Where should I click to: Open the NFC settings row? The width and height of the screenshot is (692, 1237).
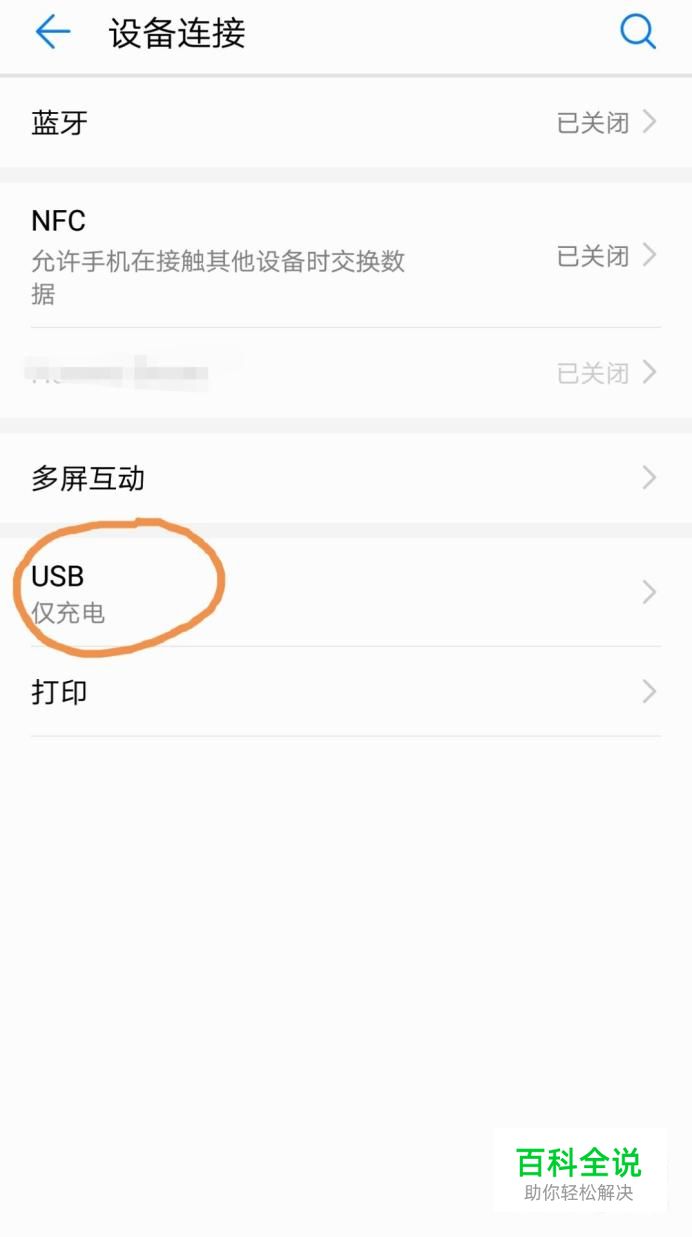(346, 255)
